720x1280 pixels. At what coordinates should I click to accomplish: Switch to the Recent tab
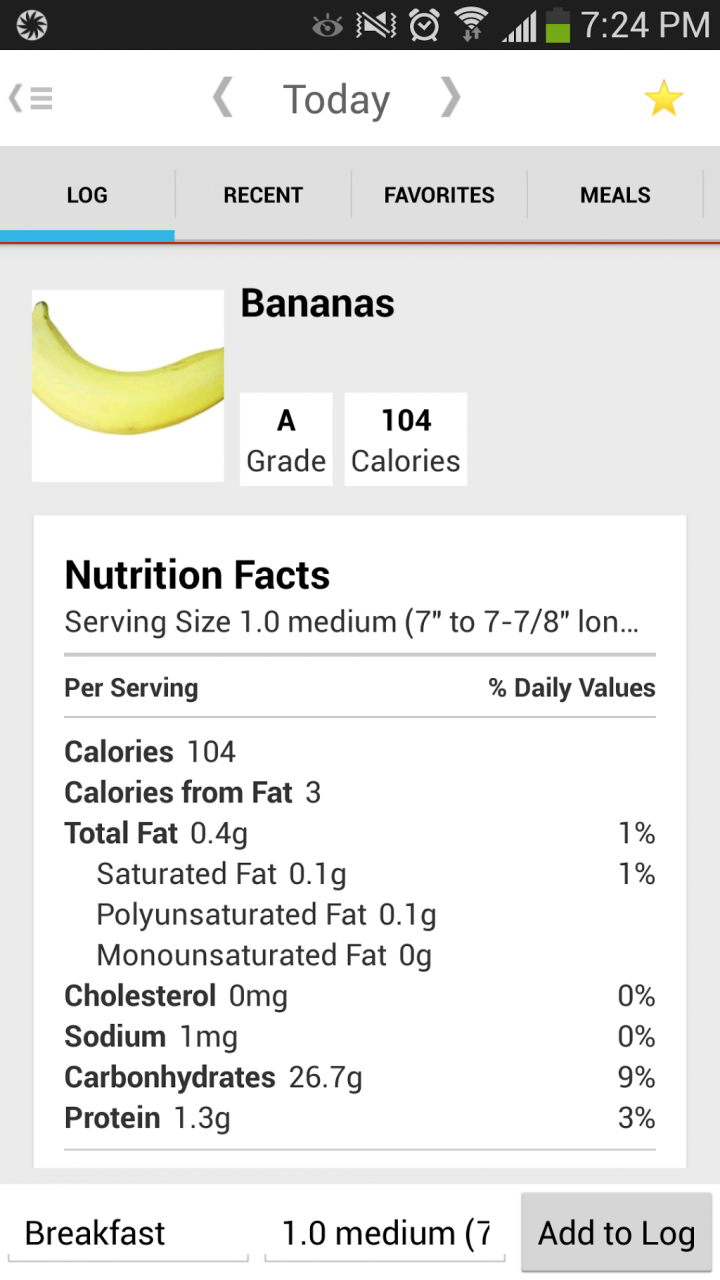tap(263, 195)
